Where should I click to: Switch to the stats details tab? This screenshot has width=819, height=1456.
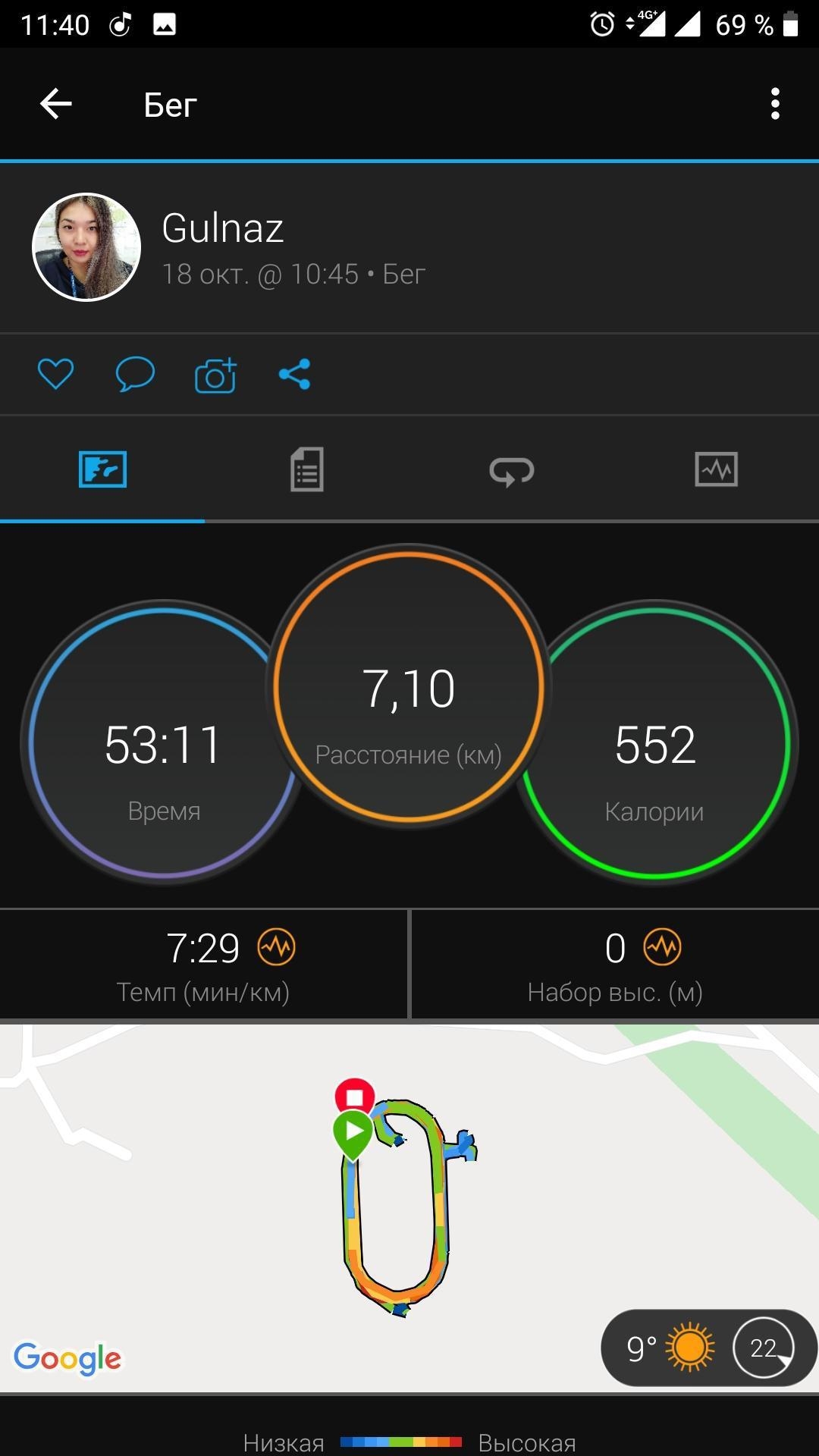click(307, 469)
